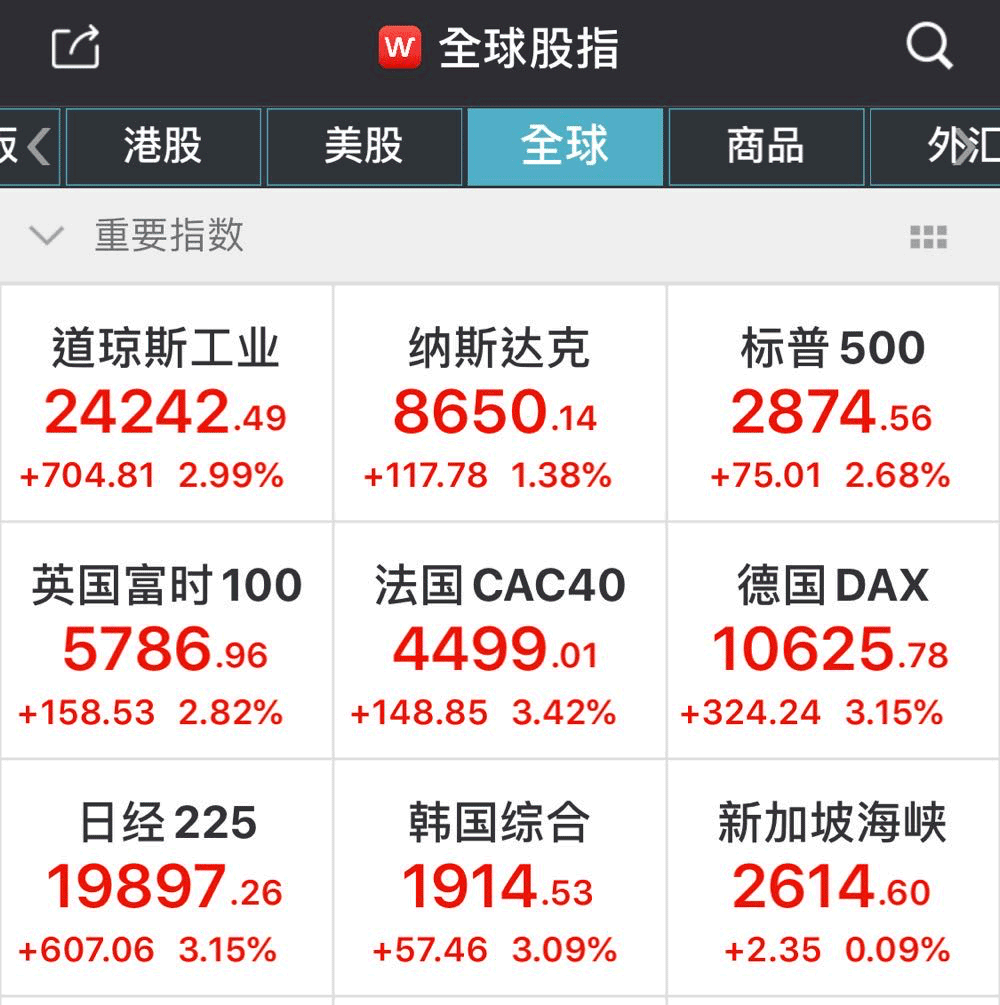Tap the share icon in the header

76,46
